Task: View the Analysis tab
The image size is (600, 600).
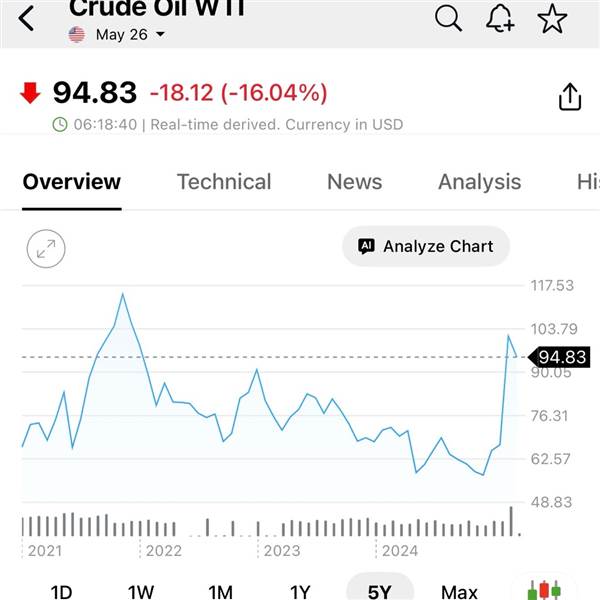Action: 479,182
